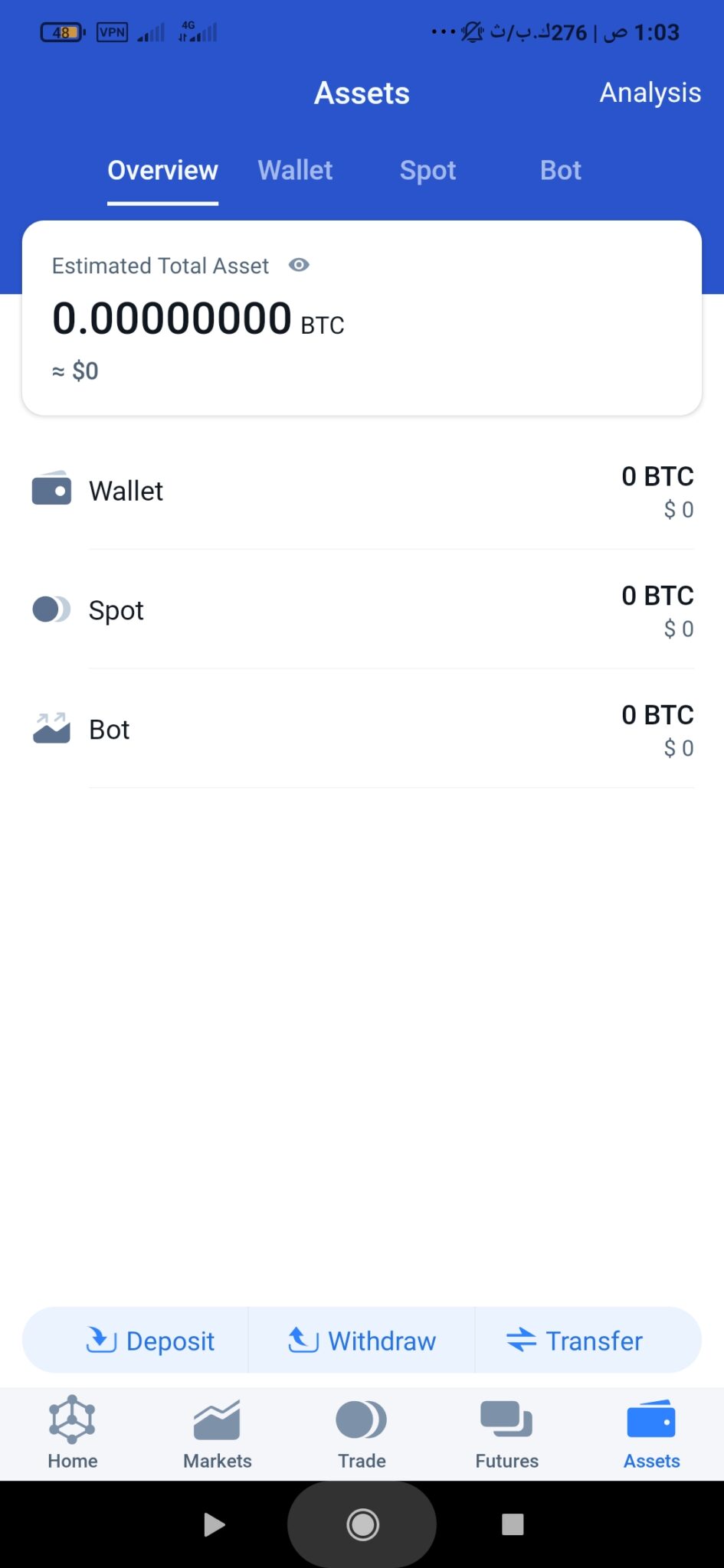Image resolution: width=724 pixels, height=1568 pixels.
Task: Tap the system back triangle button
Action: (x=214, y=1524)
